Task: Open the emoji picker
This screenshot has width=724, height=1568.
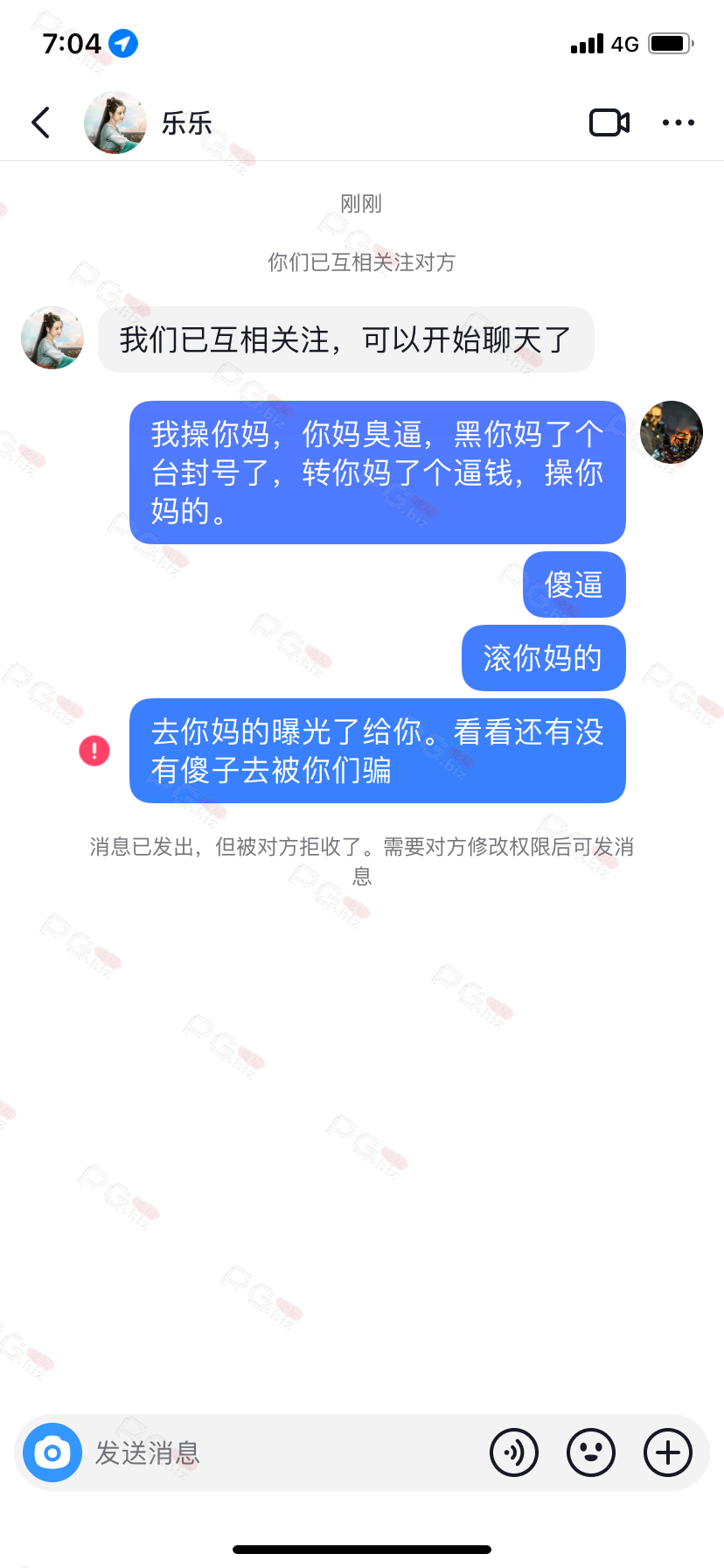Action: (591, 1452)
